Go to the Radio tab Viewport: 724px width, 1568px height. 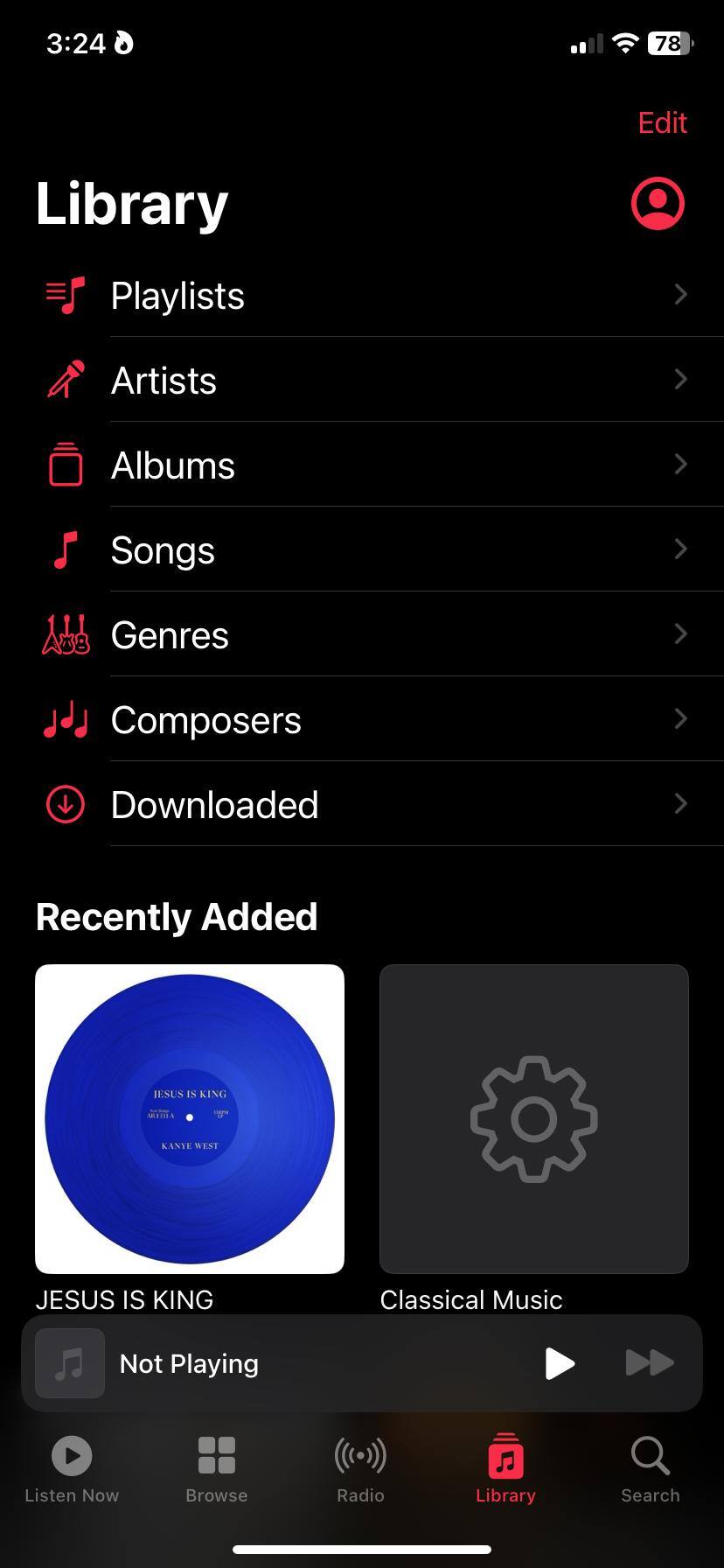click(360, 1470)
